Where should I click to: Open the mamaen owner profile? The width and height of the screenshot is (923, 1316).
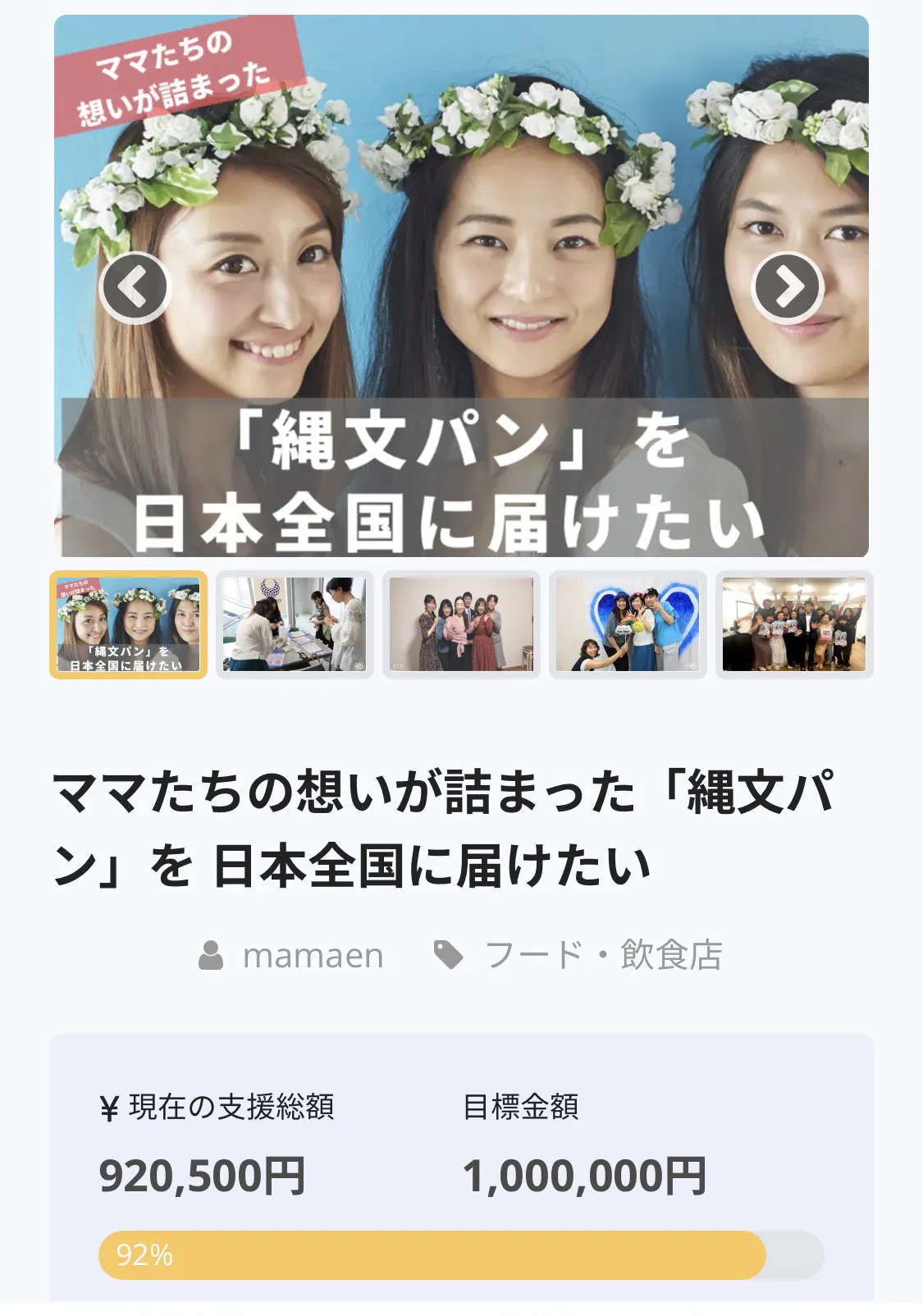pyautogui.click(x=312, y=956)
